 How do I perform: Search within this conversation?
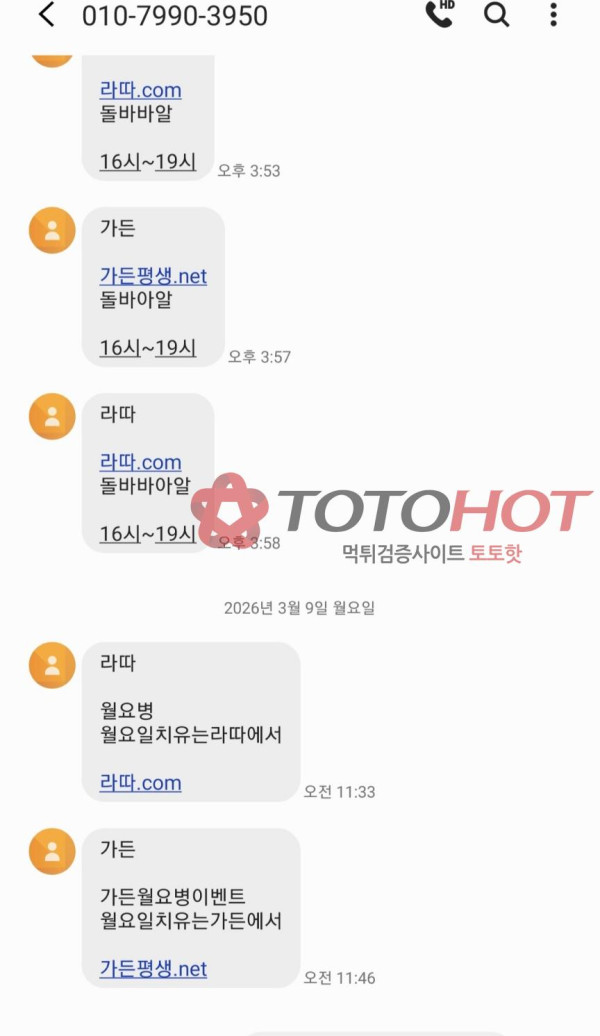496,14
